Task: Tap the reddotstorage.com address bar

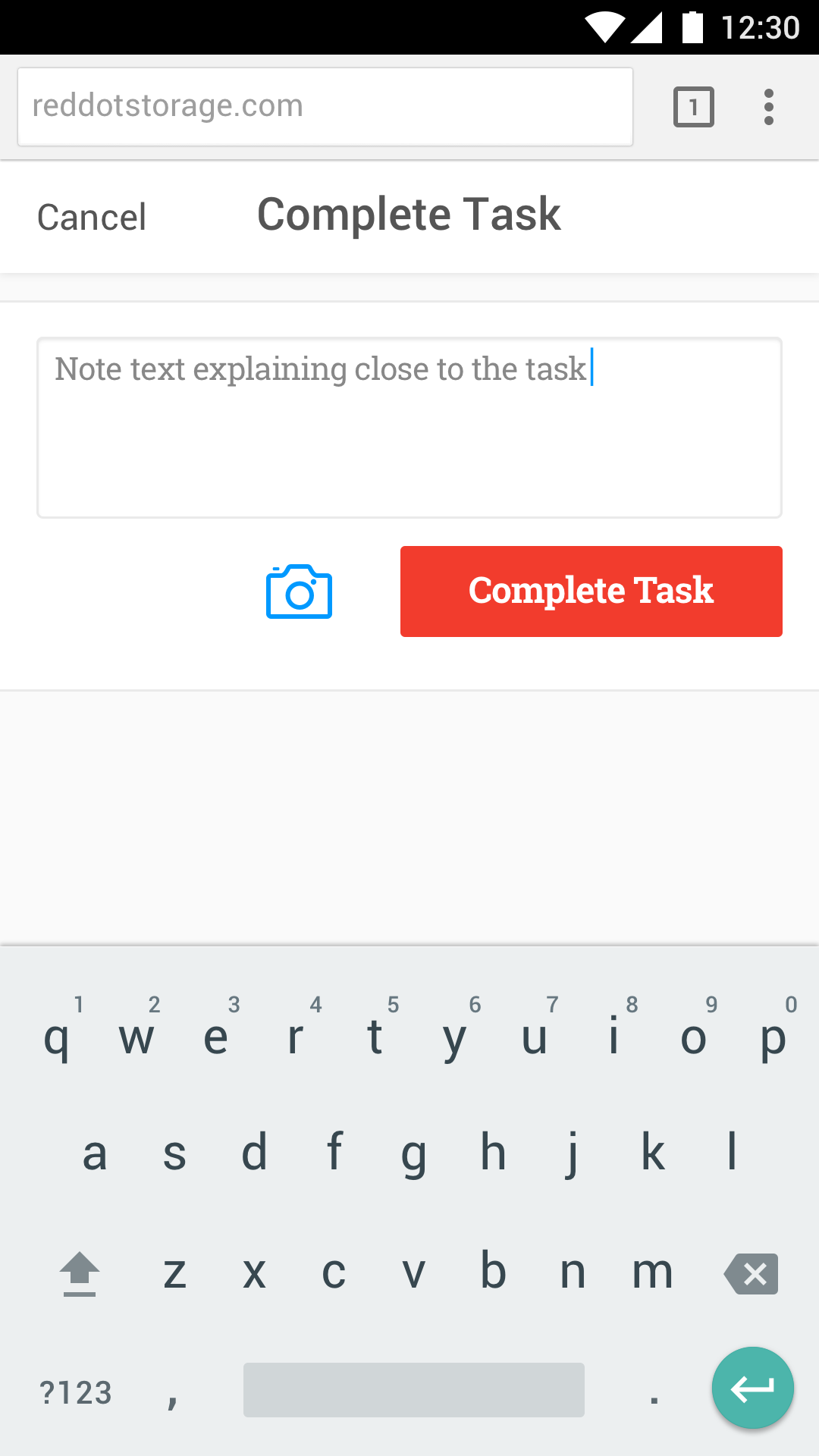Action: click(x=325, y=107)
